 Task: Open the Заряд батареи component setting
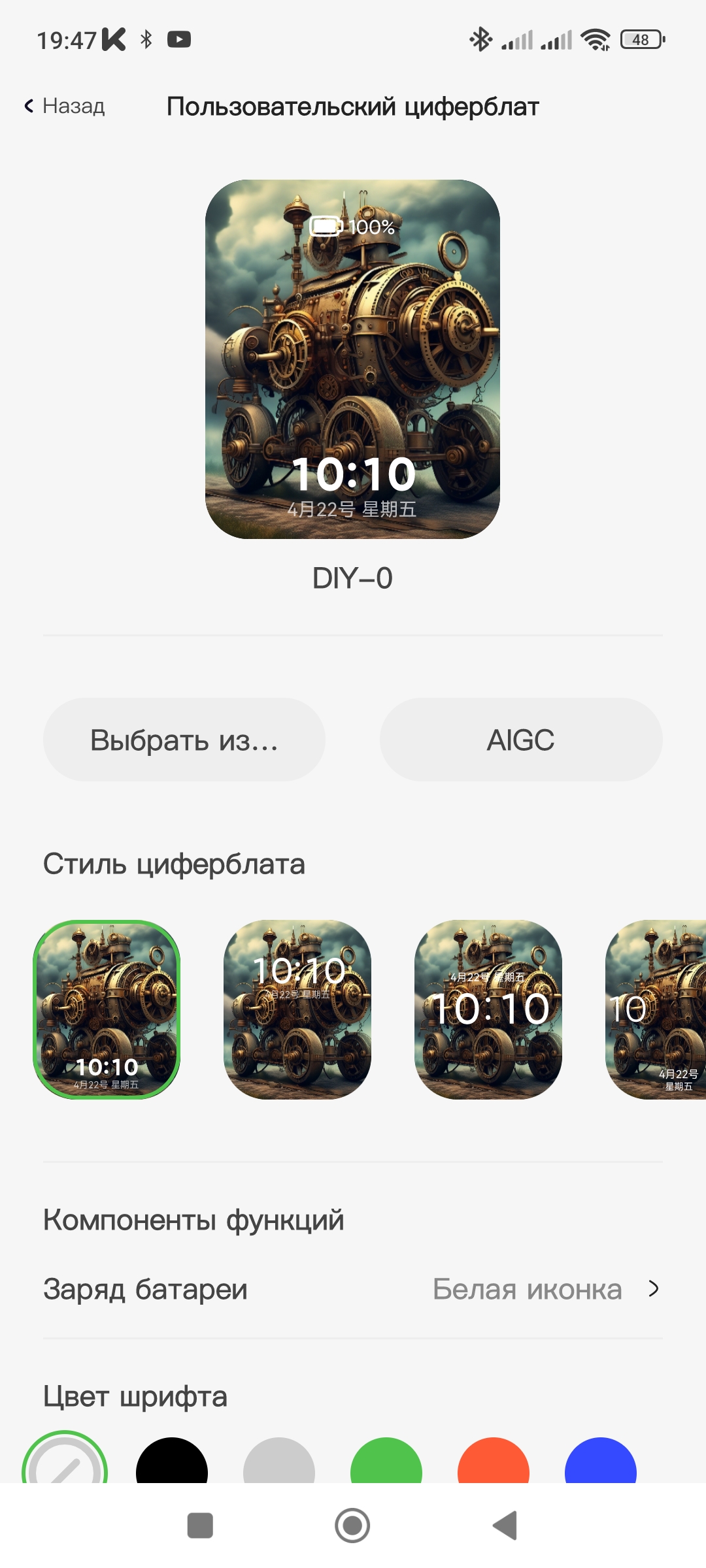(x=353, y=1289)
